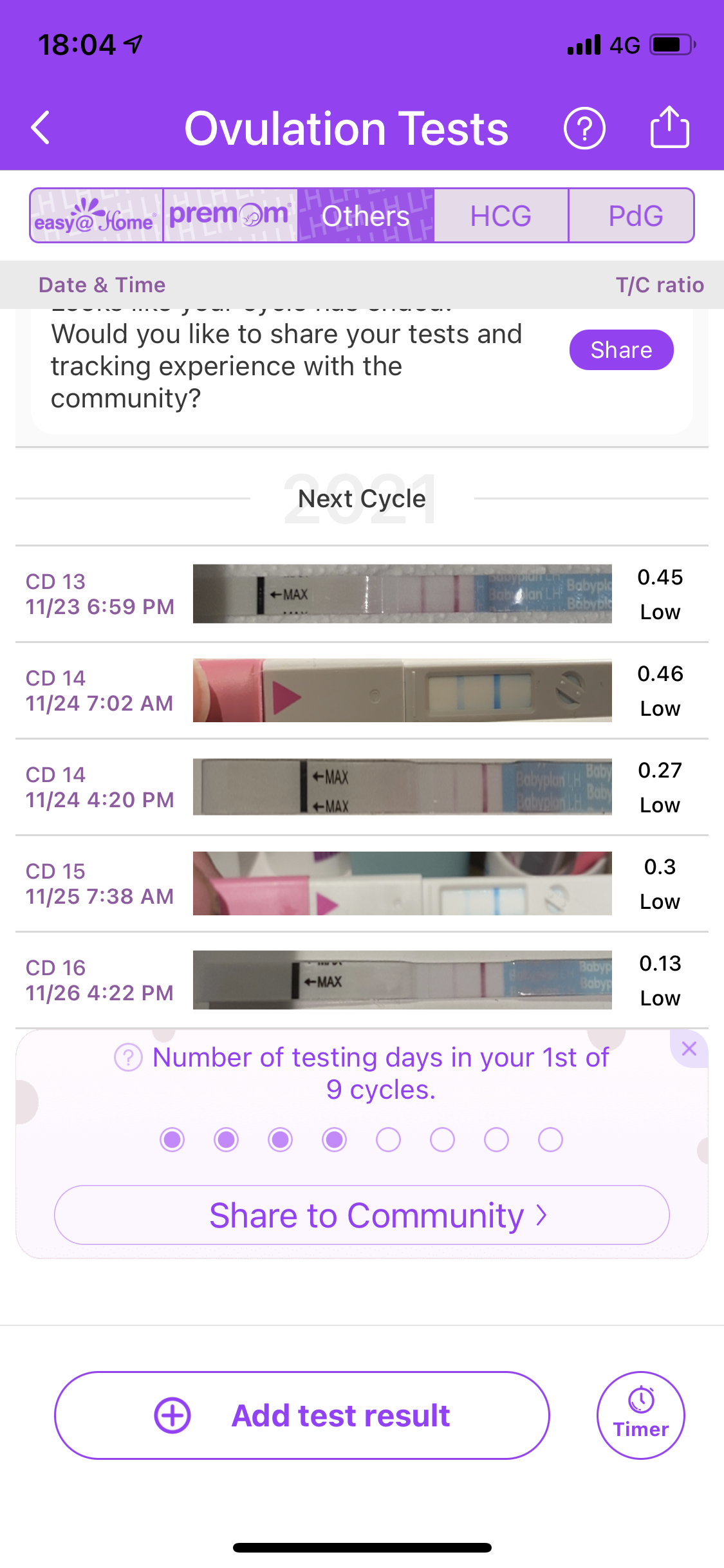View the CD 16 11/26 4:22 PM test
The image size is (724, 1568).
click(x=362, y=980)
